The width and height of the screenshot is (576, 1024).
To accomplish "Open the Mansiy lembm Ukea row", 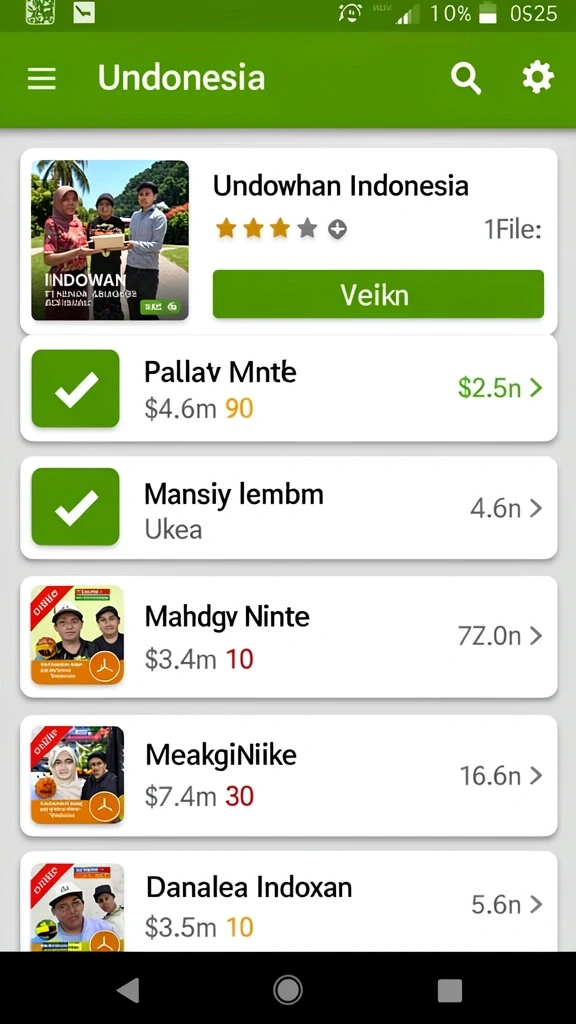I will tap(289, 507).
